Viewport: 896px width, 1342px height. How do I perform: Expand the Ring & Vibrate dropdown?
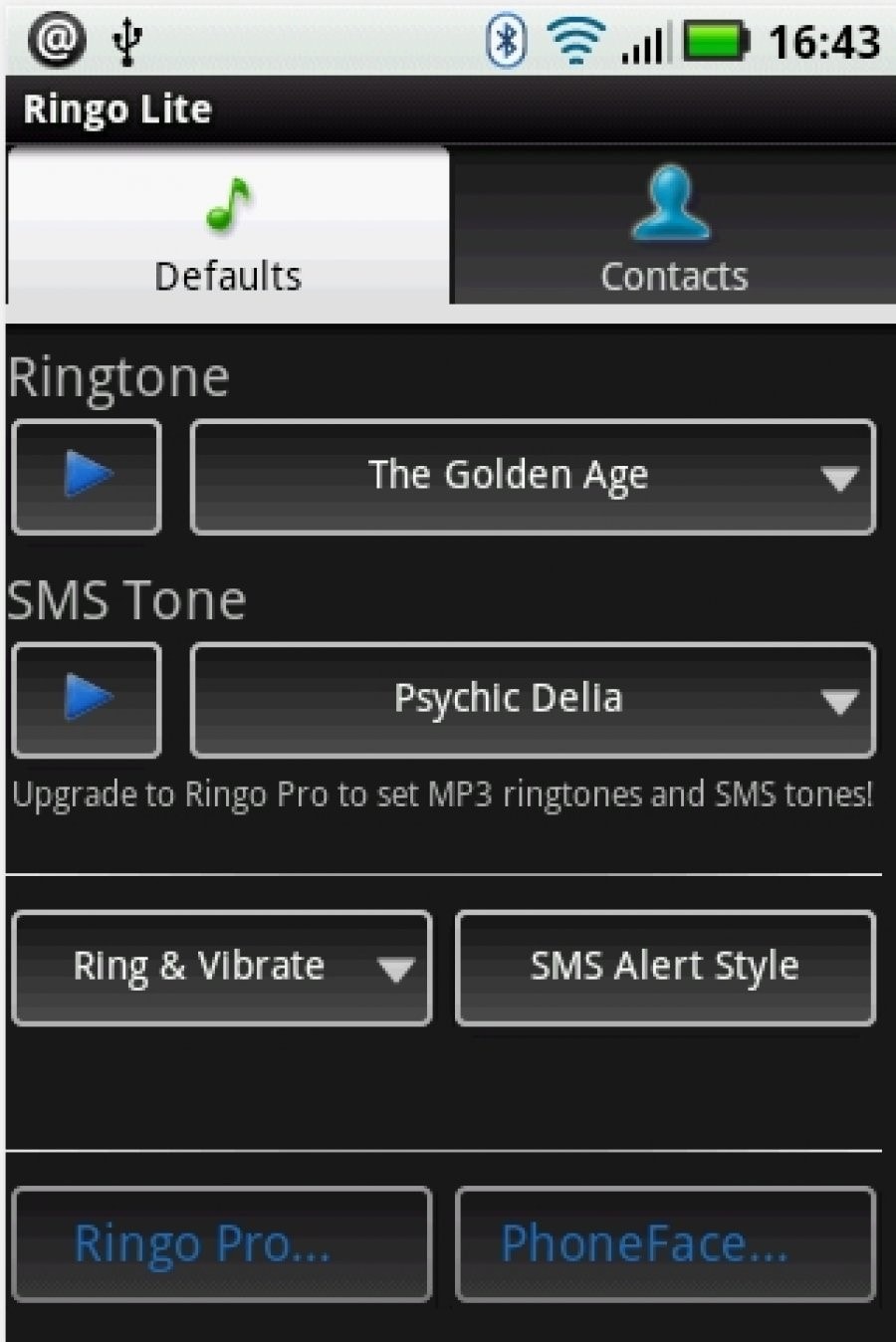pyautogui.click(x=221, y=968)
